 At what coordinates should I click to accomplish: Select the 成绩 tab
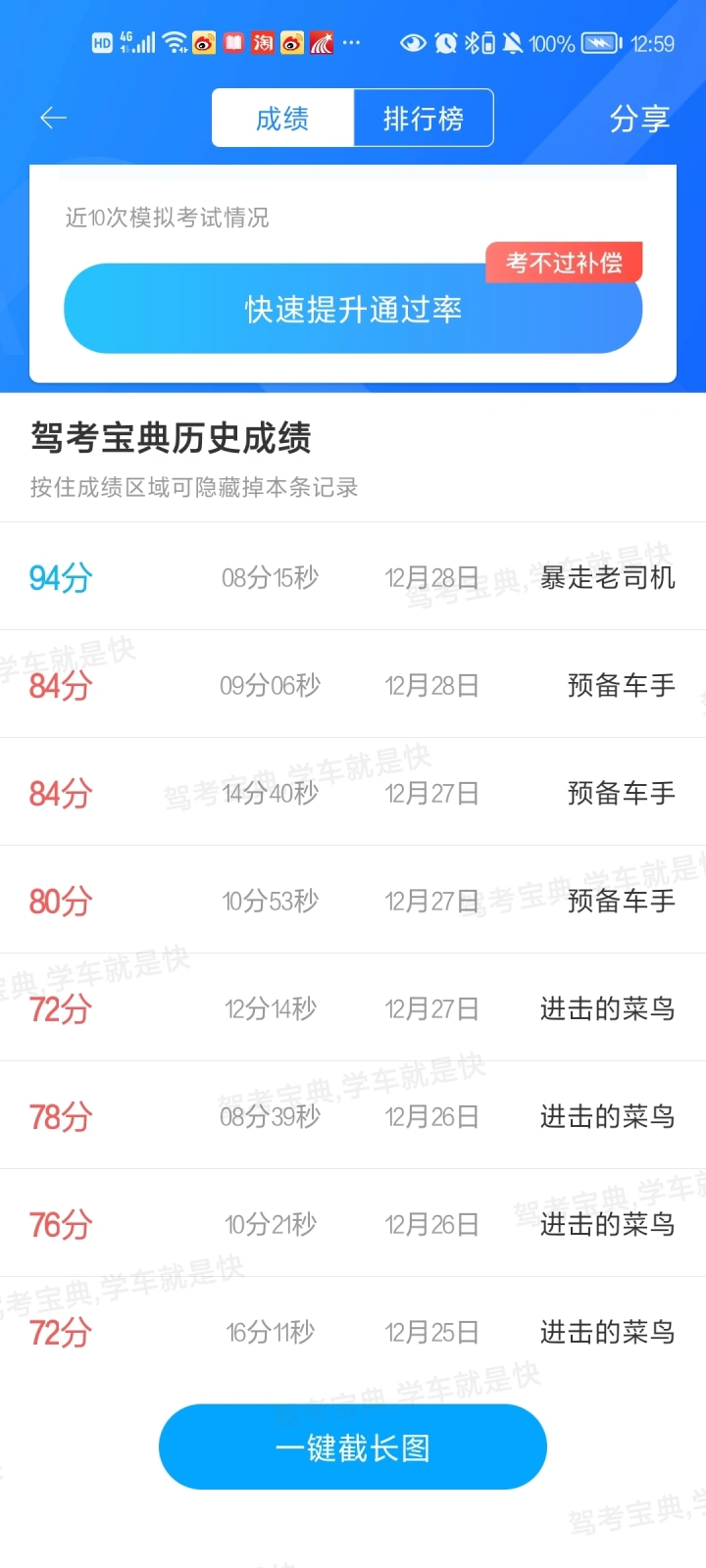pyautogui.click(x=282, y=119)
